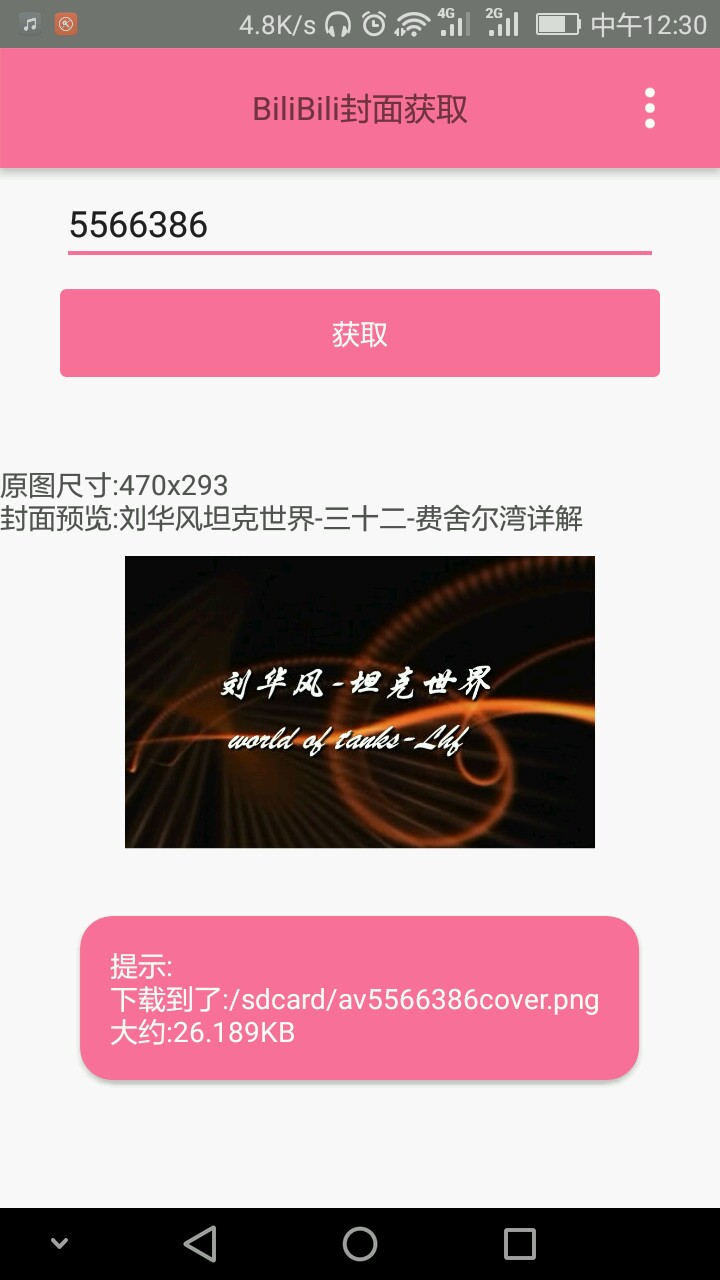Tap the video ID field showing 5566386
The image size is (720, 1280).
[360, 226]
